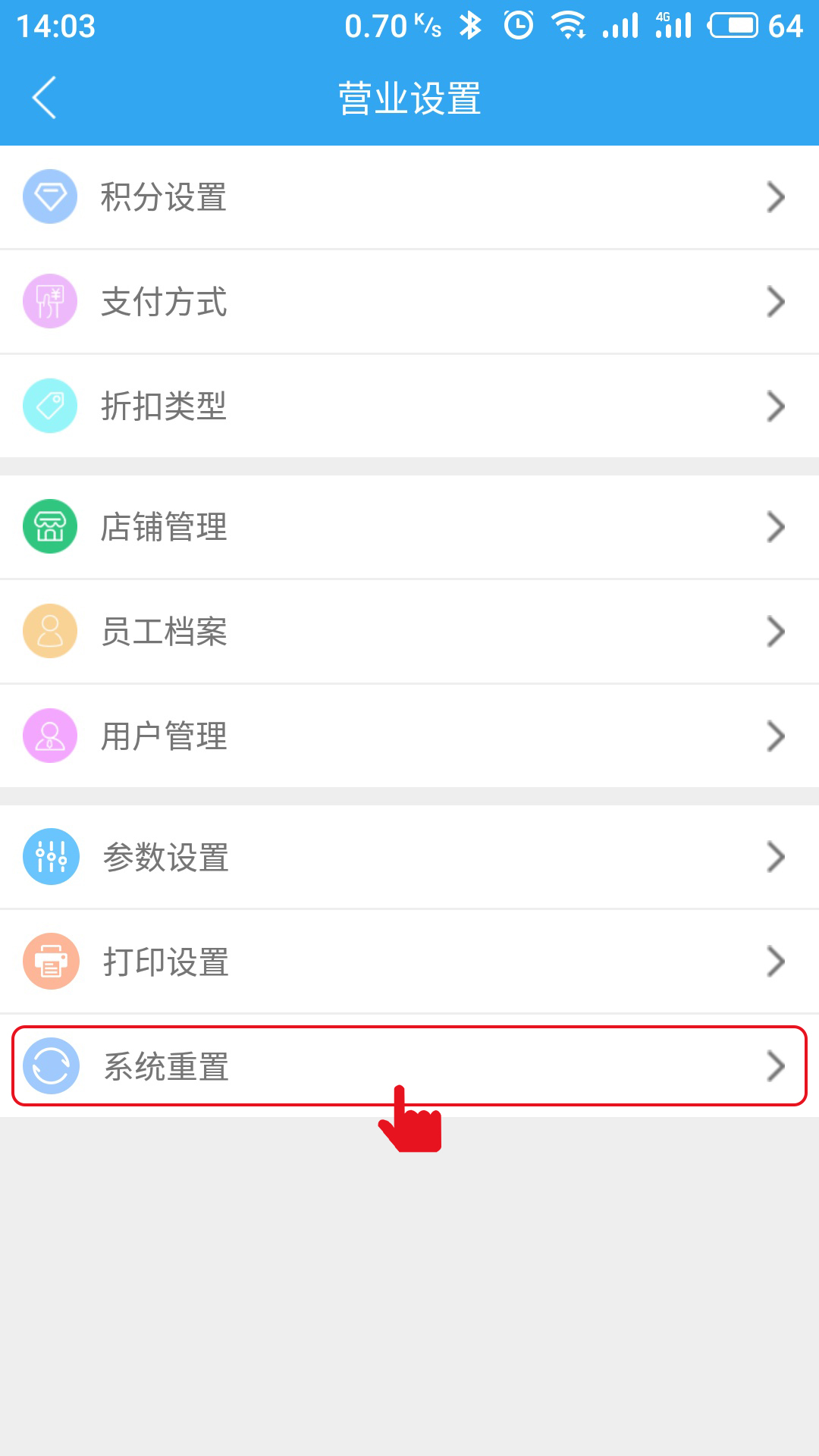Go back from 营业设置
This screenshot has height=1456, width=819.
45,98
